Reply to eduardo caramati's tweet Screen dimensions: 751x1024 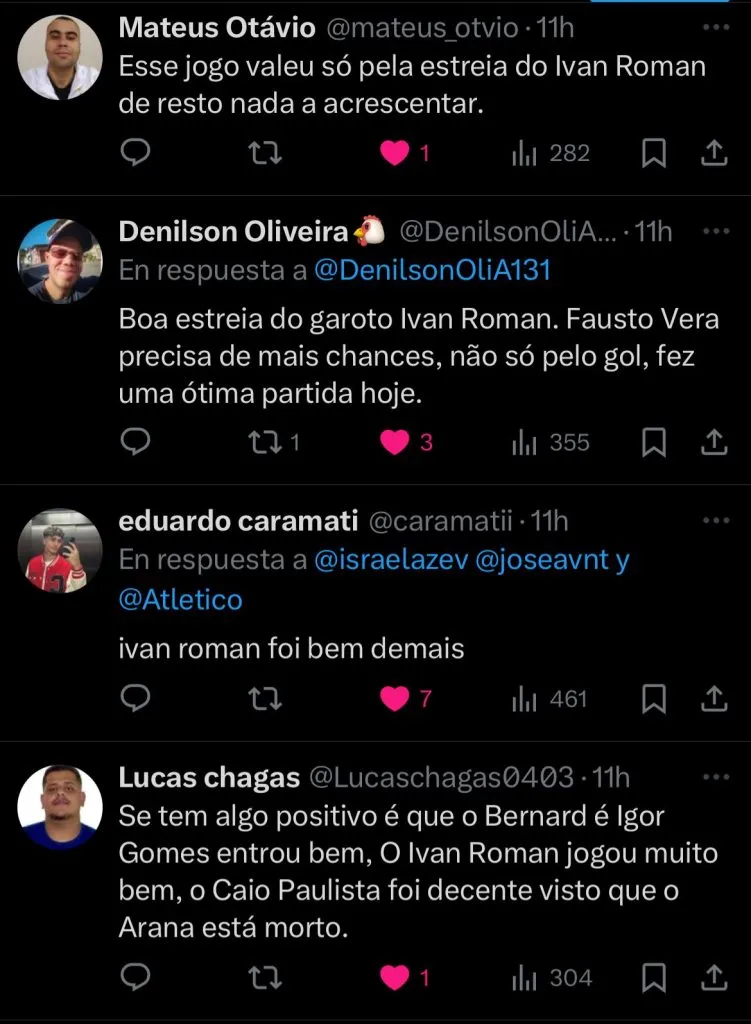135,699
